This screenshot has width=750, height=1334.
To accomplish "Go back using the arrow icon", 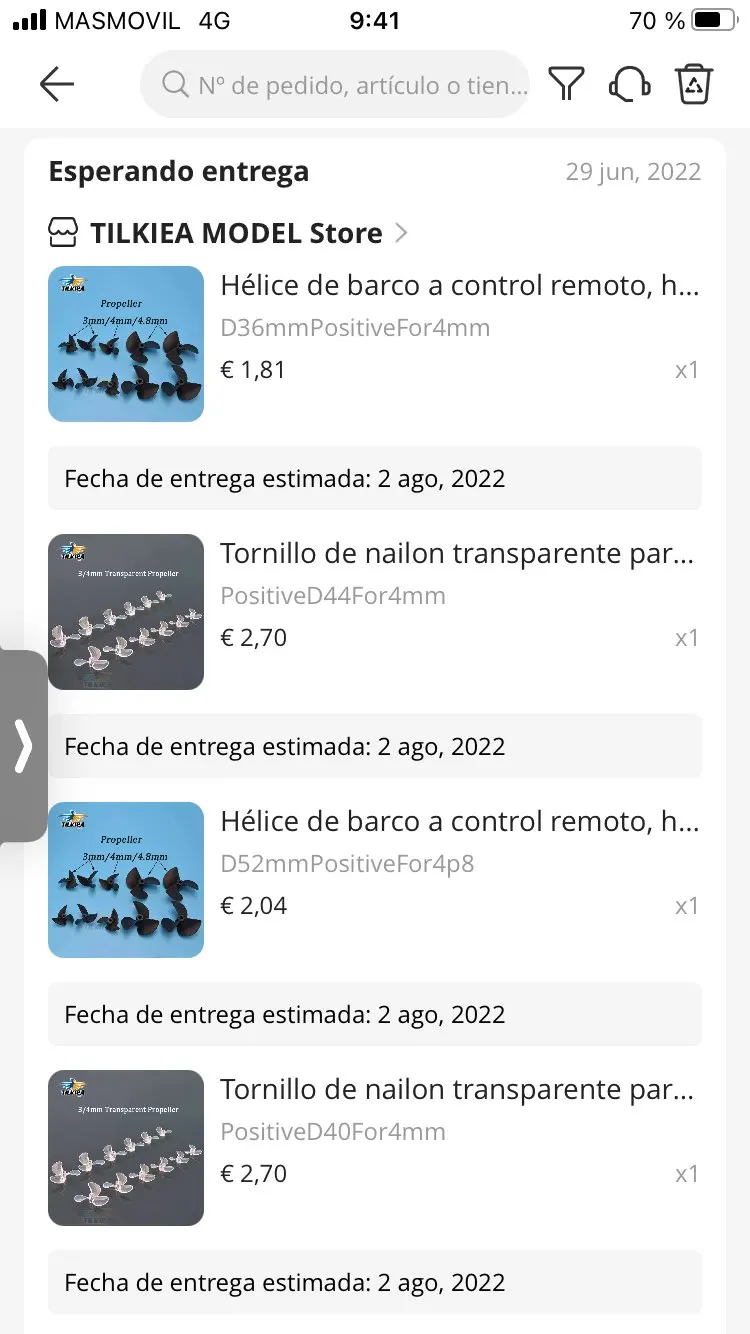I will 57,85.
